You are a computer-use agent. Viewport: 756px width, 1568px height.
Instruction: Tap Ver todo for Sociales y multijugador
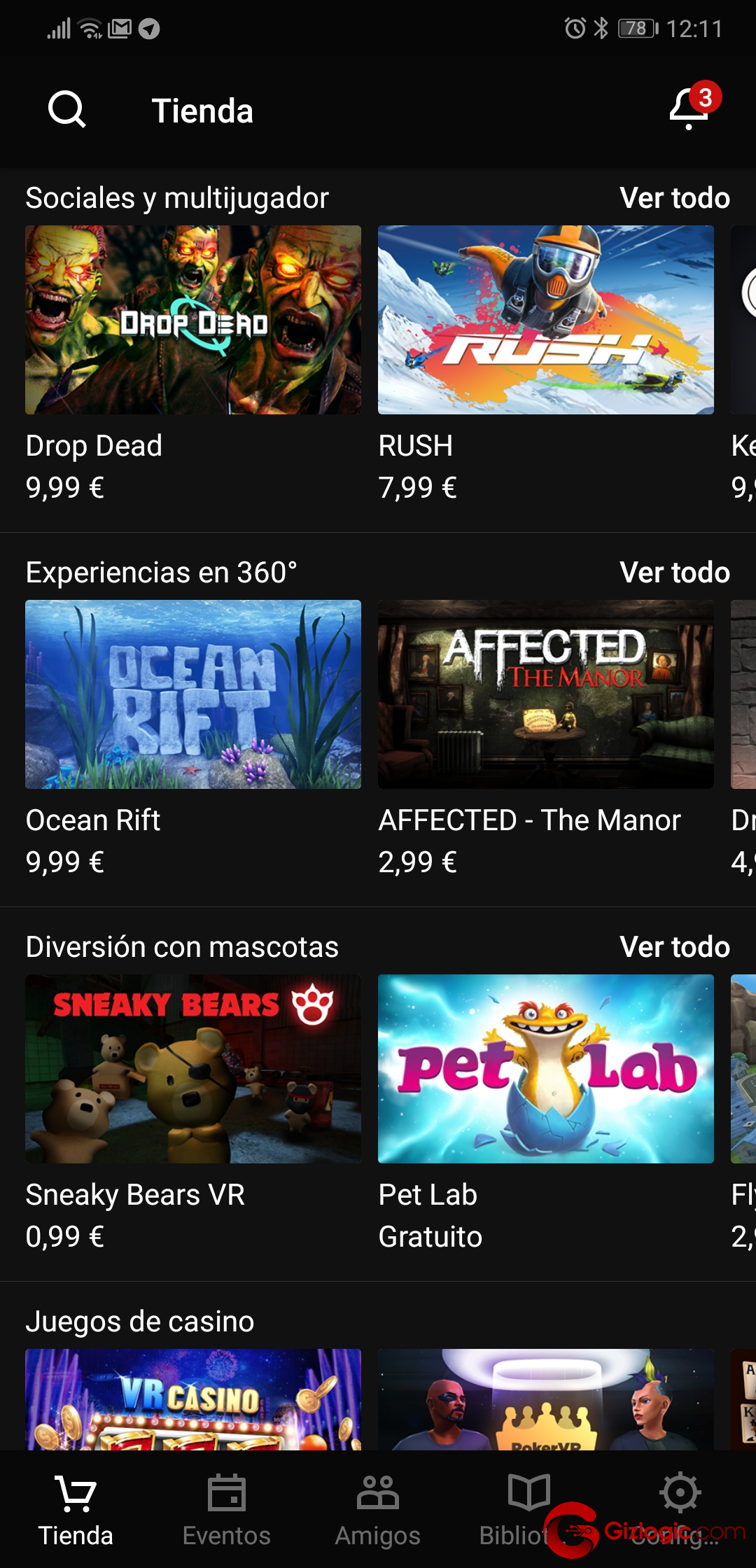tap(675, 198)
